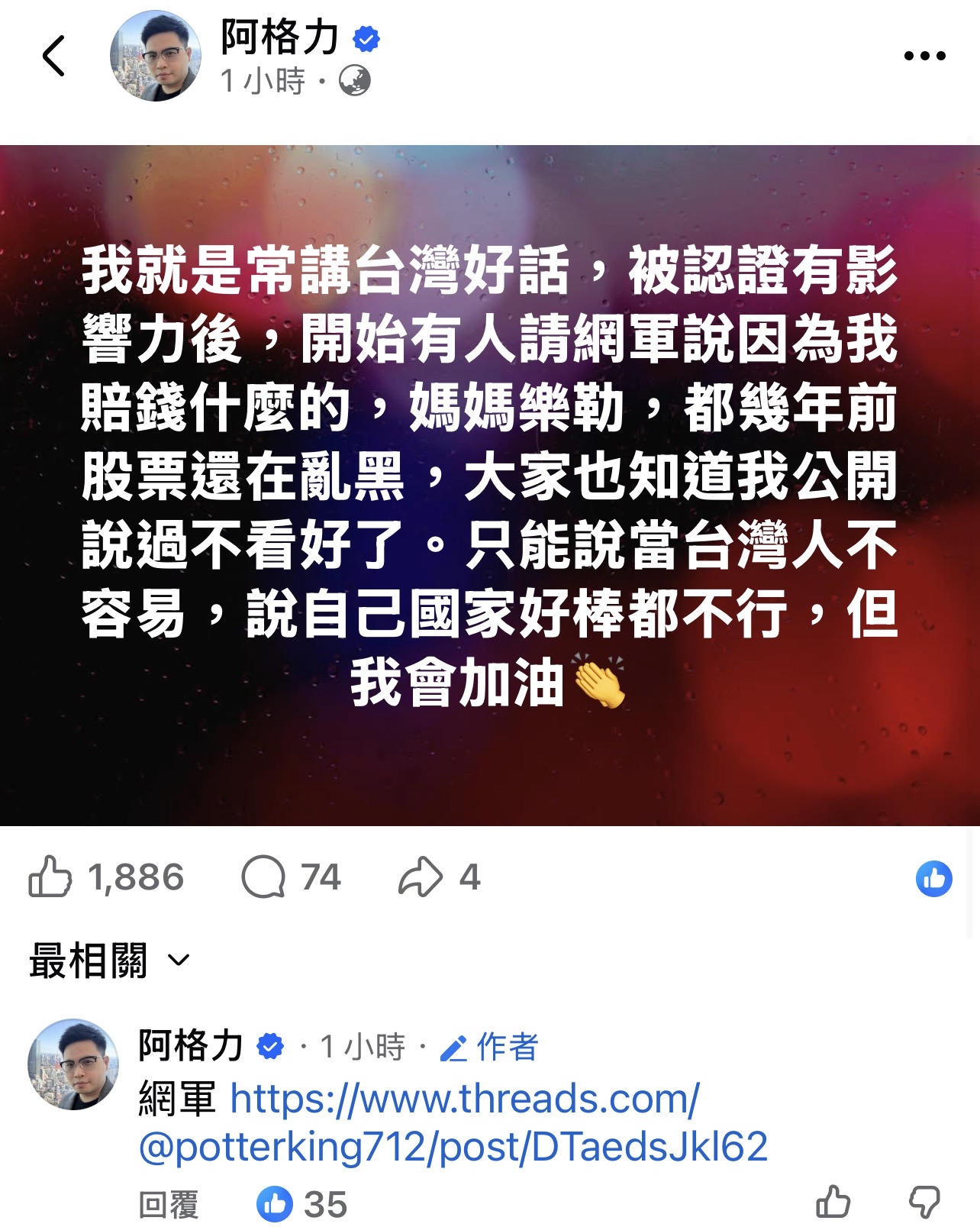
Task: View the 35 reactions on the comment
Action: (x=302, y=1204)
